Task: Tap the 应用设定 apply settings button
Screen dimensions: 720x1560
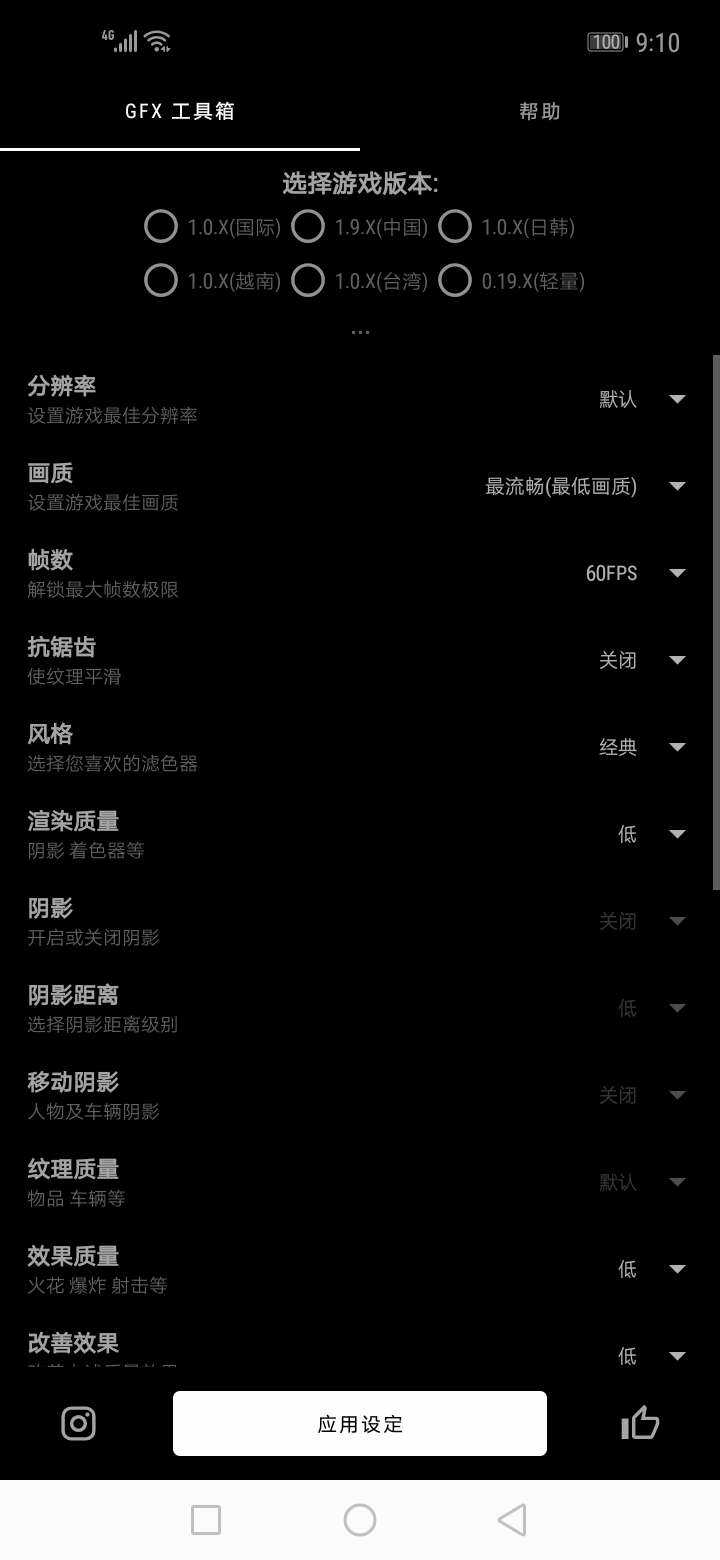Action: [x=360, y=1423]
